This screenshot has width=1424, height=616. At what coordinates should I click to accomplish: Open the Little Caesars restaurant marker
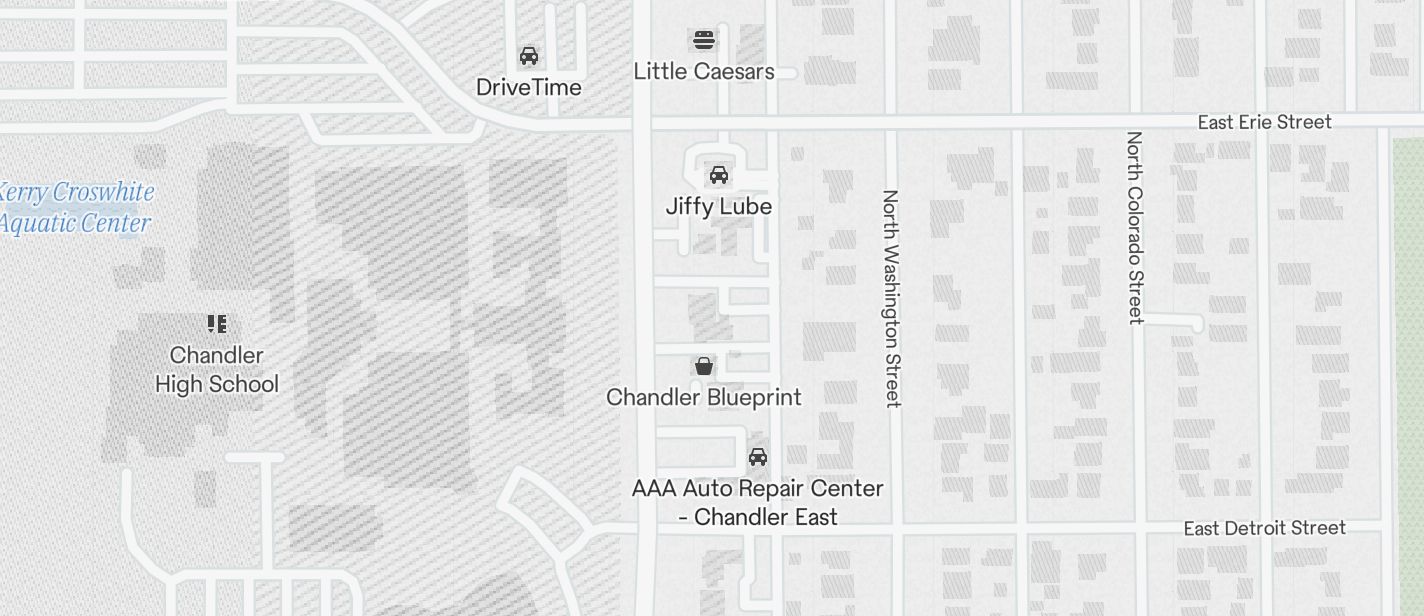point(704,41)
